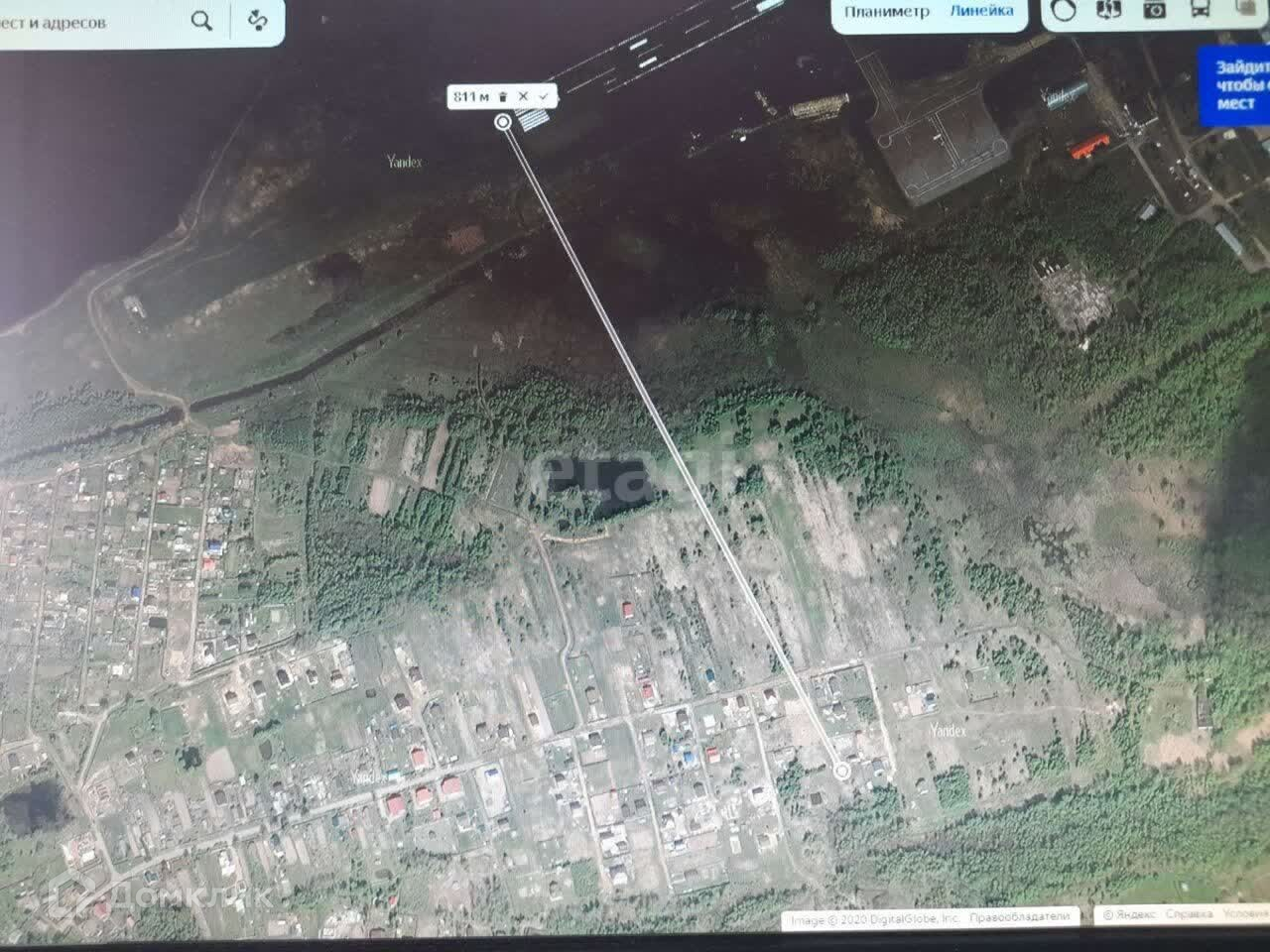1270x952 pixels.
Task: Select the Линейка ruler tool
Action: click(981, 11)
